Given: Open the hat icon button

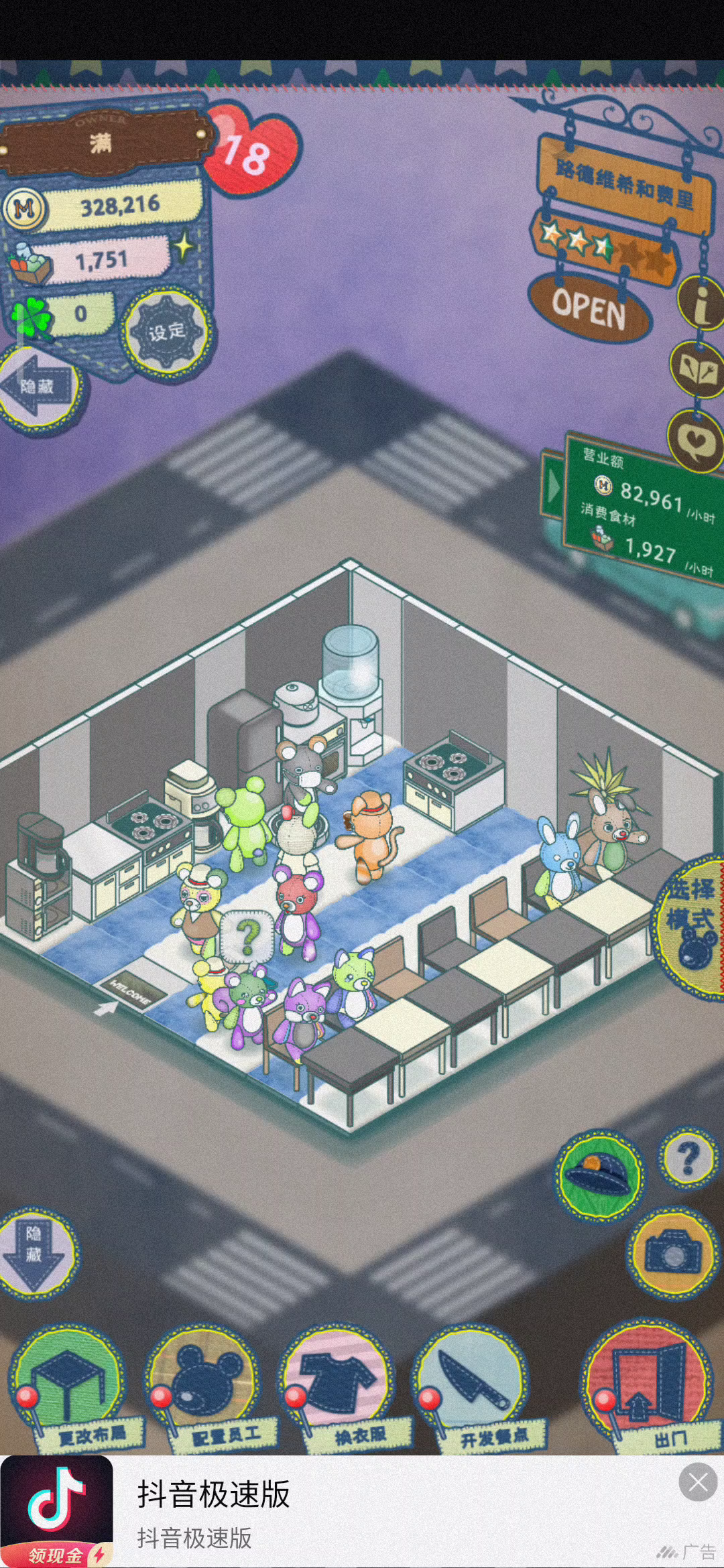Looking at the screenshot, I should pyautogui.click(x=599, y=1175).
